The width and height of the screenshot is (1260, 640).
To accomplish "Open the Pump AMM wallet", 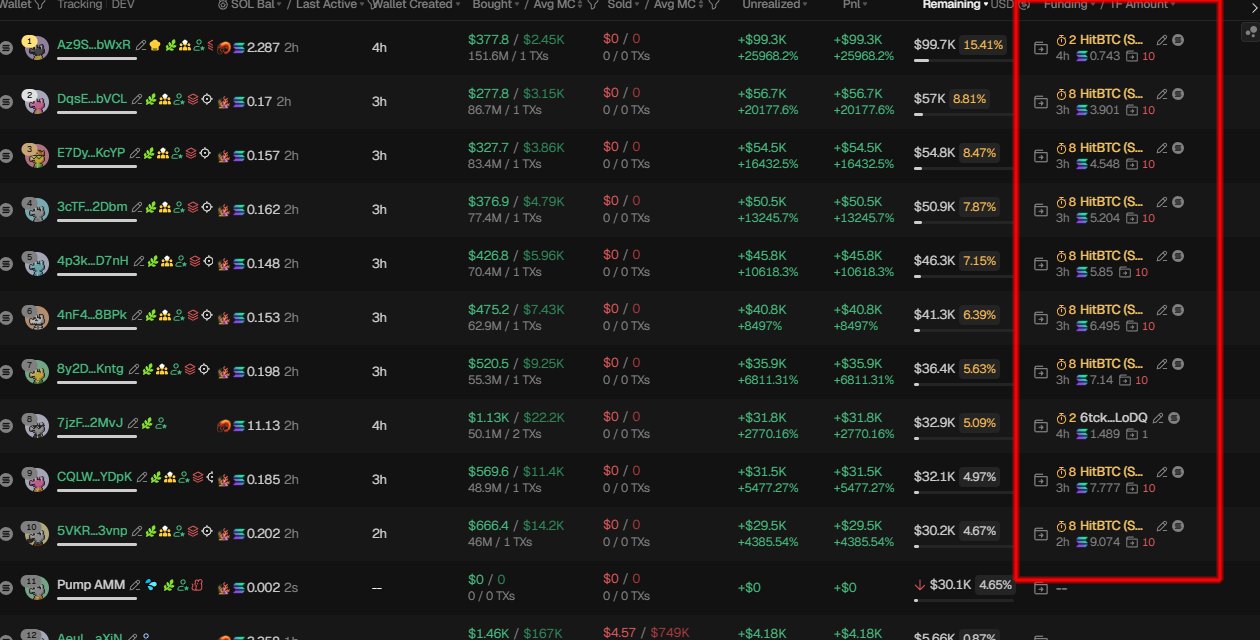I will tap(91, 585).
